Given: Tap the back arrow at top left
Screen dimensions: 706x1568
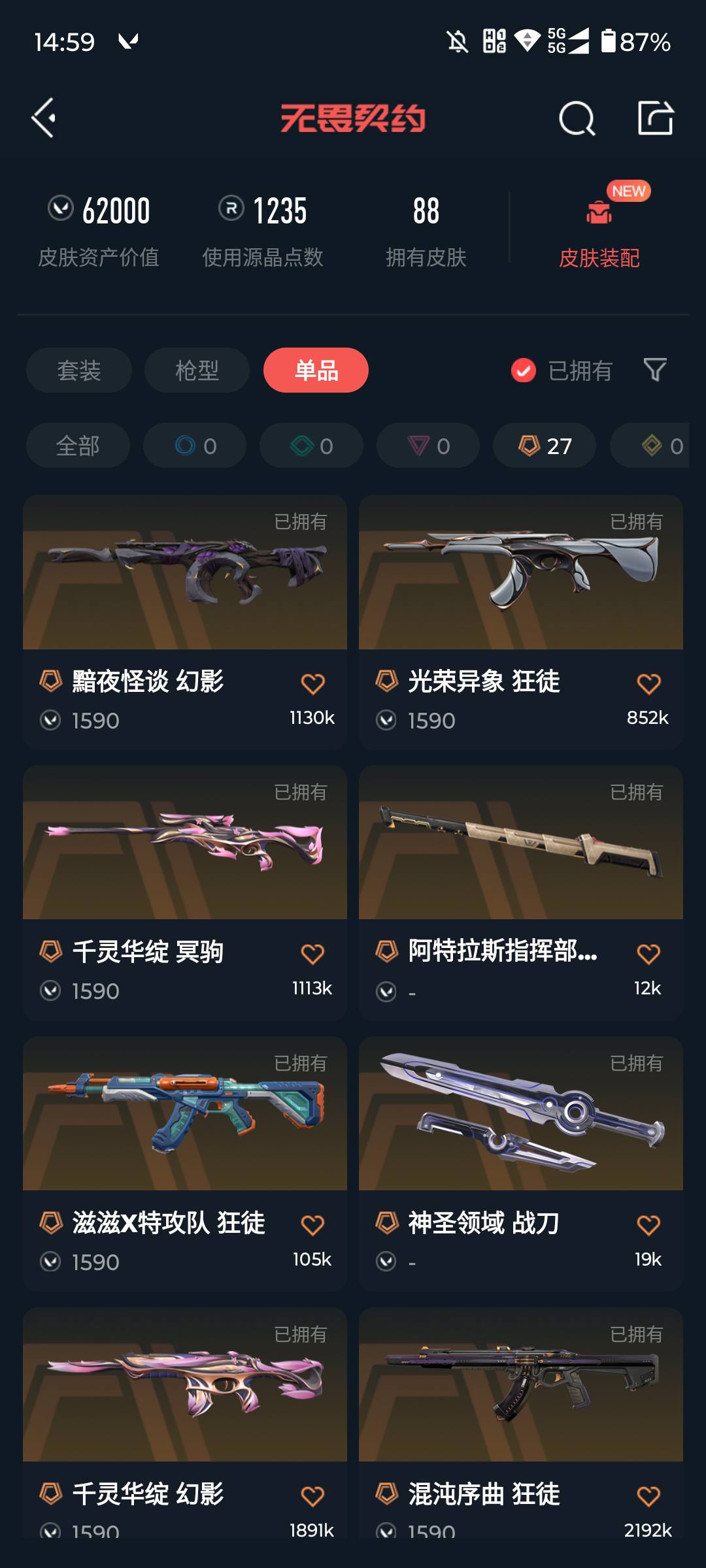Looking at the screenshot, I should [43, 120].
